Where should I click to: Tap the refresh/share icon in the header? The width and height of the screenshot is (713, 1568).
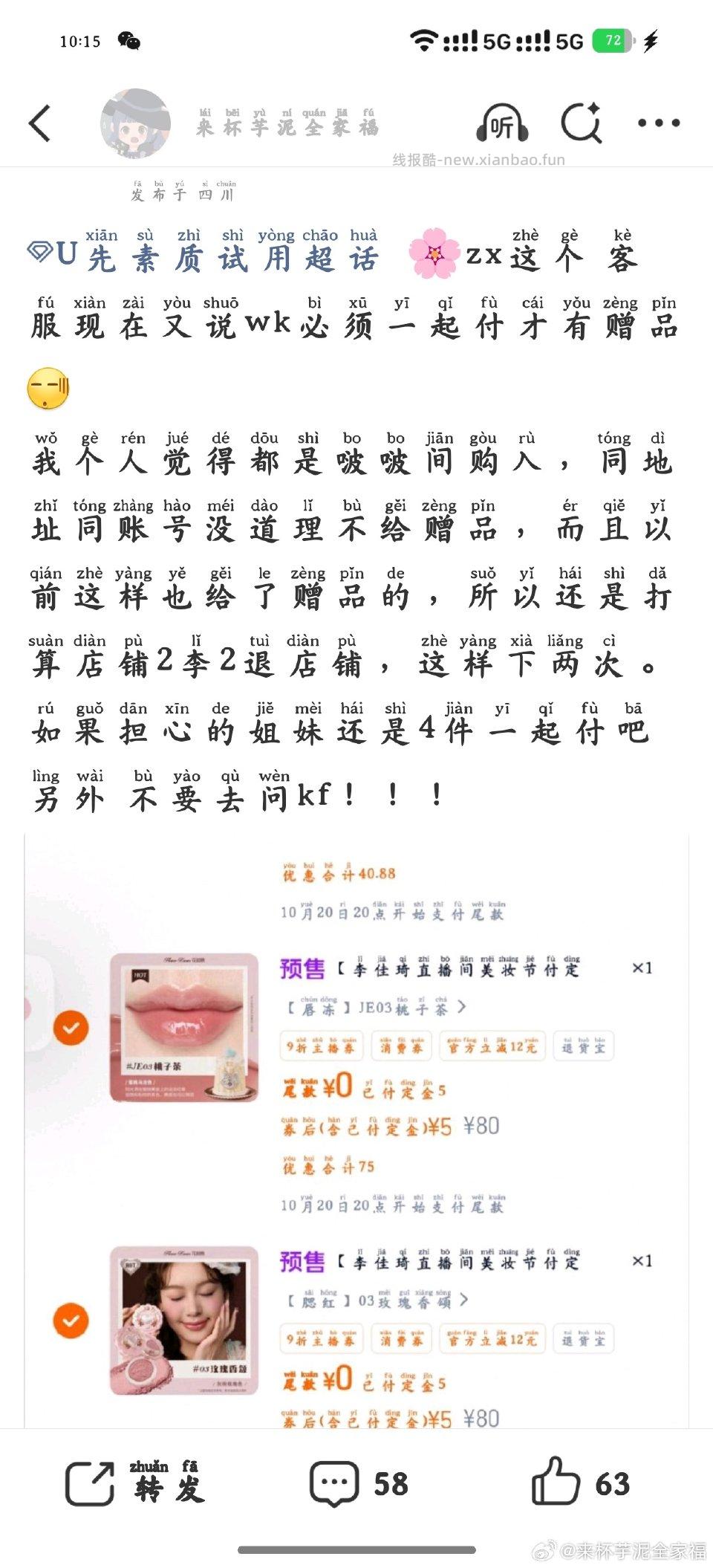[583, 123]
